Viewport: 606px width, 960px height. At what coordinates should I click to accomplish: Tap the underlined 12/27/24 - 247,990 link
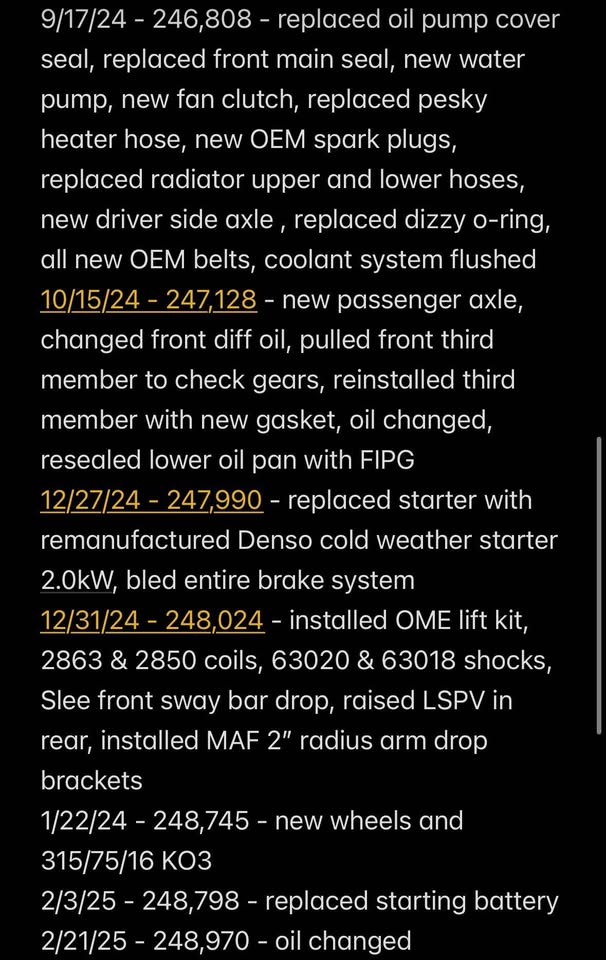(151, 500)
